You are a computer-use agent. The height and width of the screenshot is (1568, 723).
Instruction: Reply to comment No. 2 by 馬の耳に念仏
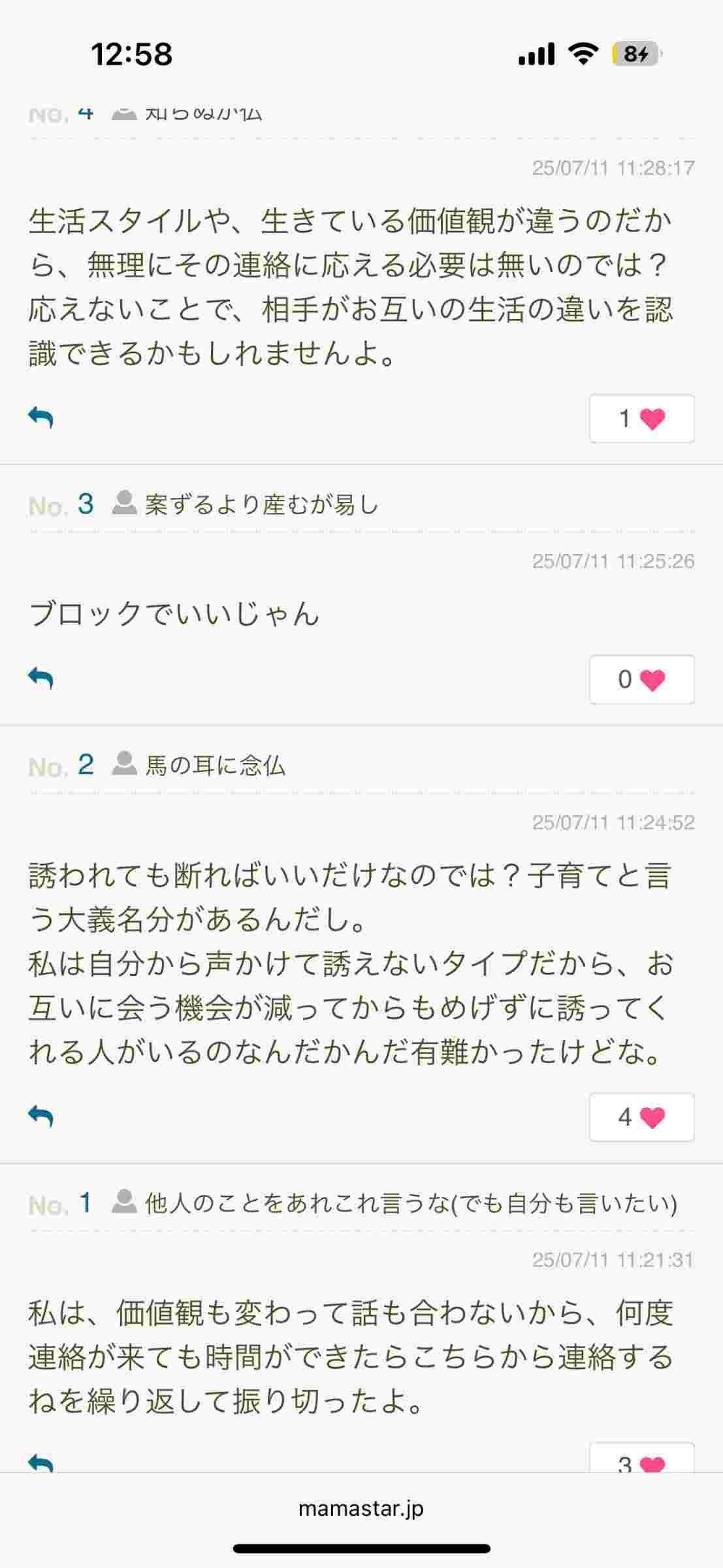(40, 1116)
